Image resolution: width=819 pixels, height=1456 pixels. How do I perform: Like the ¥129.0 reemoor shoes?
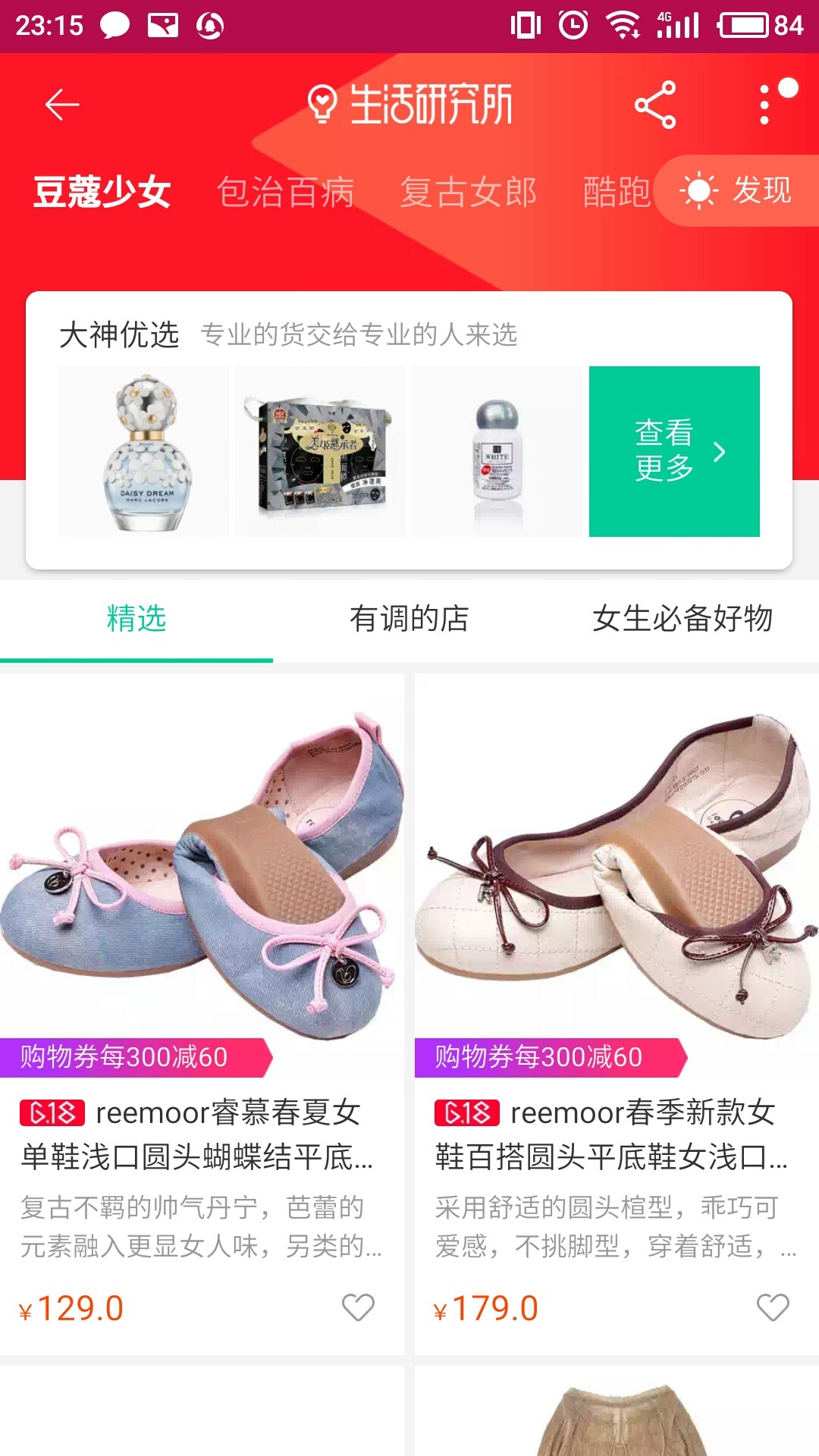pyautogui.click(x=358, y=1307)
